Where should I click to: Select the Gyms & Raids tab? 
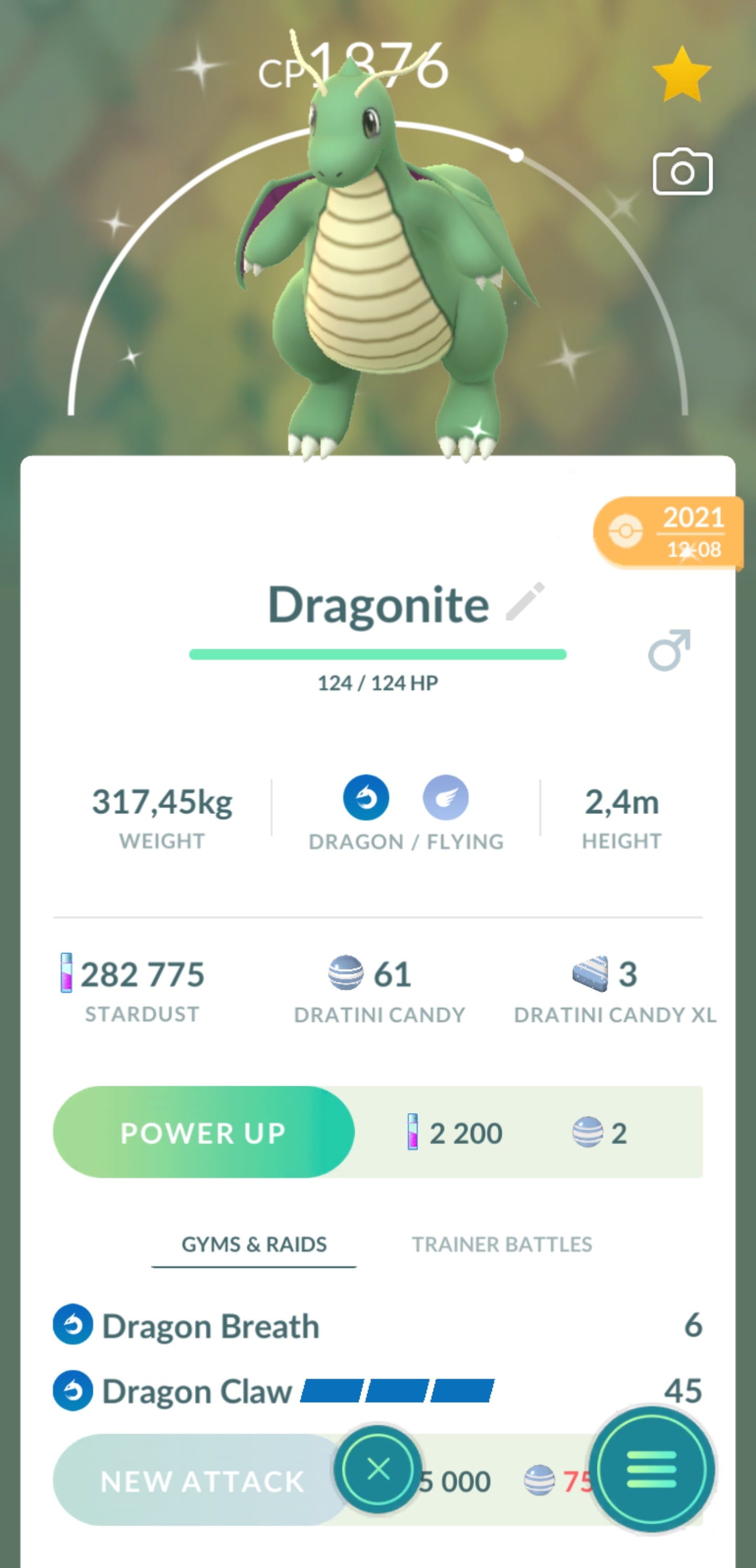point(254,1244)
